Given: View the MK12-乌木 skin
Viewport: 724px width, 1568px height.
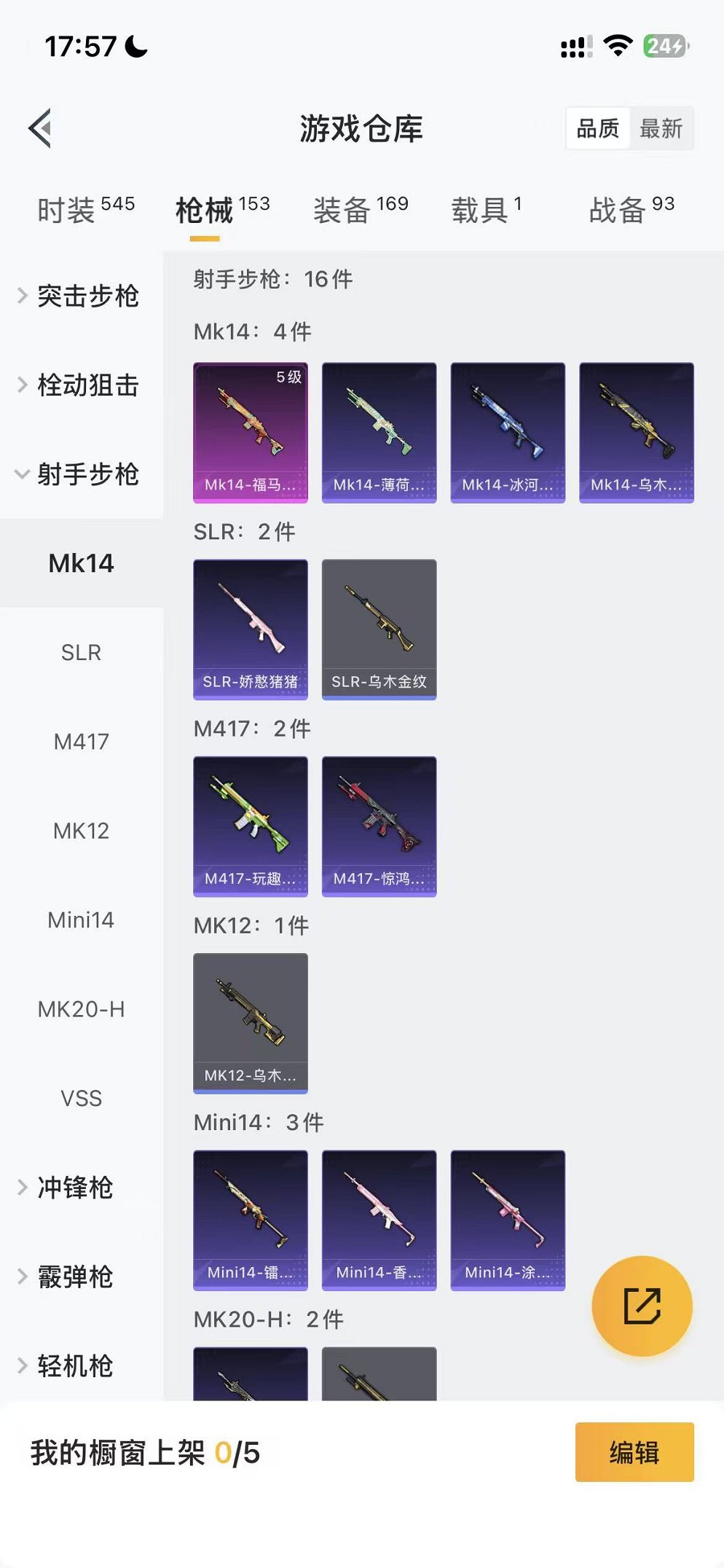Looking at the screenshot, I should pos(250,1022).
